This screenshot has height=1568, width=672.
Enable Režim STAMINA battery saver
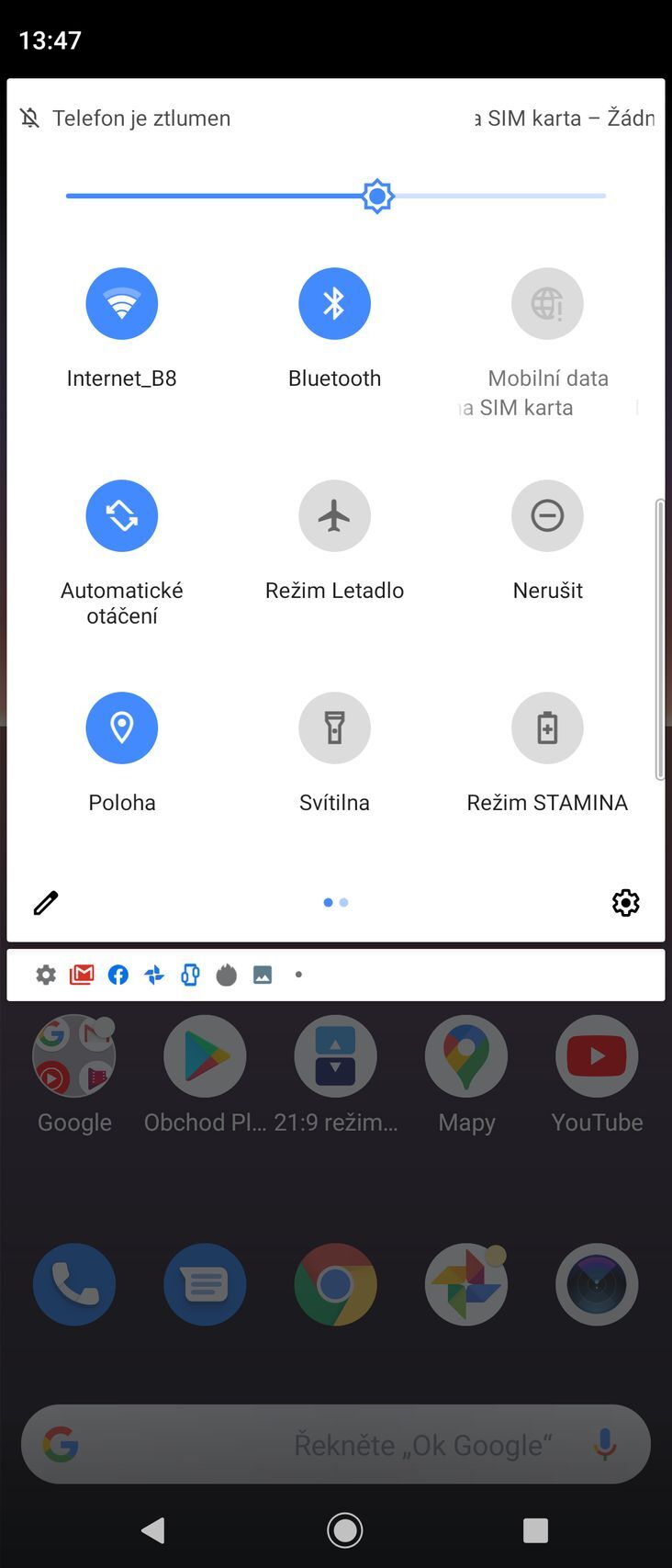[547, 728]
